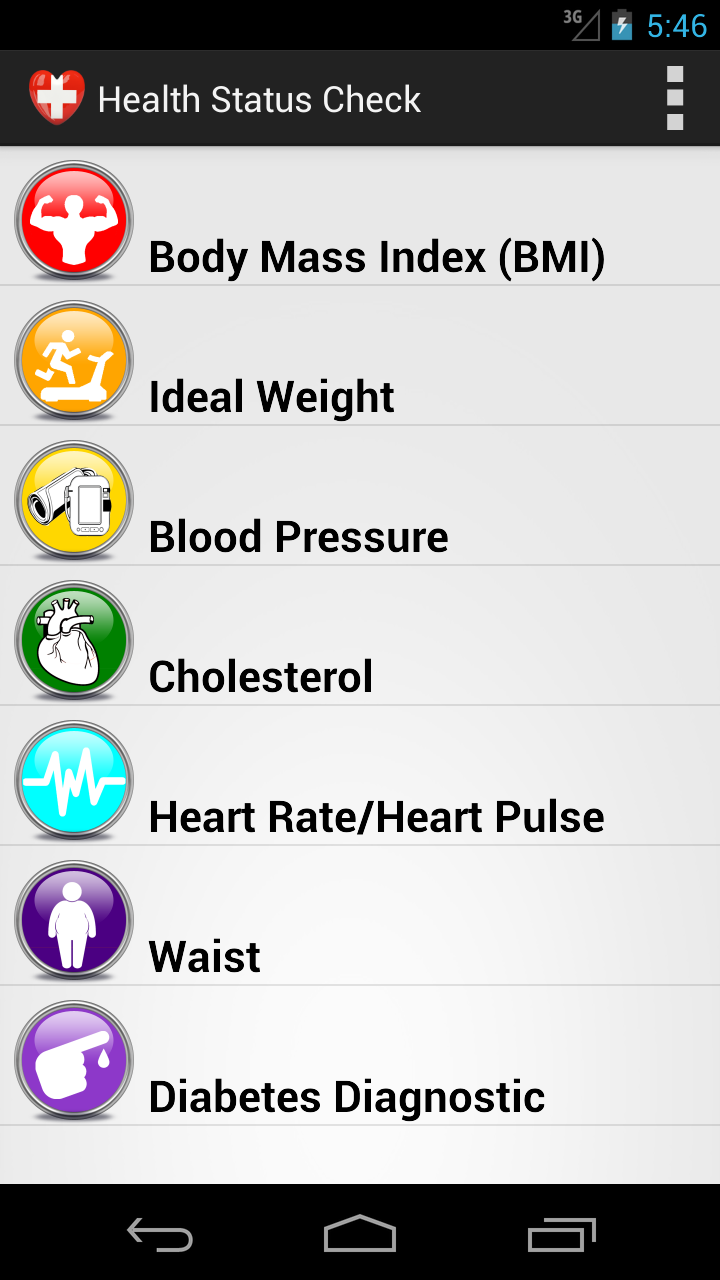Tap the Blood Pressure monitor icon
The image size is (720, 1280).
73,500
